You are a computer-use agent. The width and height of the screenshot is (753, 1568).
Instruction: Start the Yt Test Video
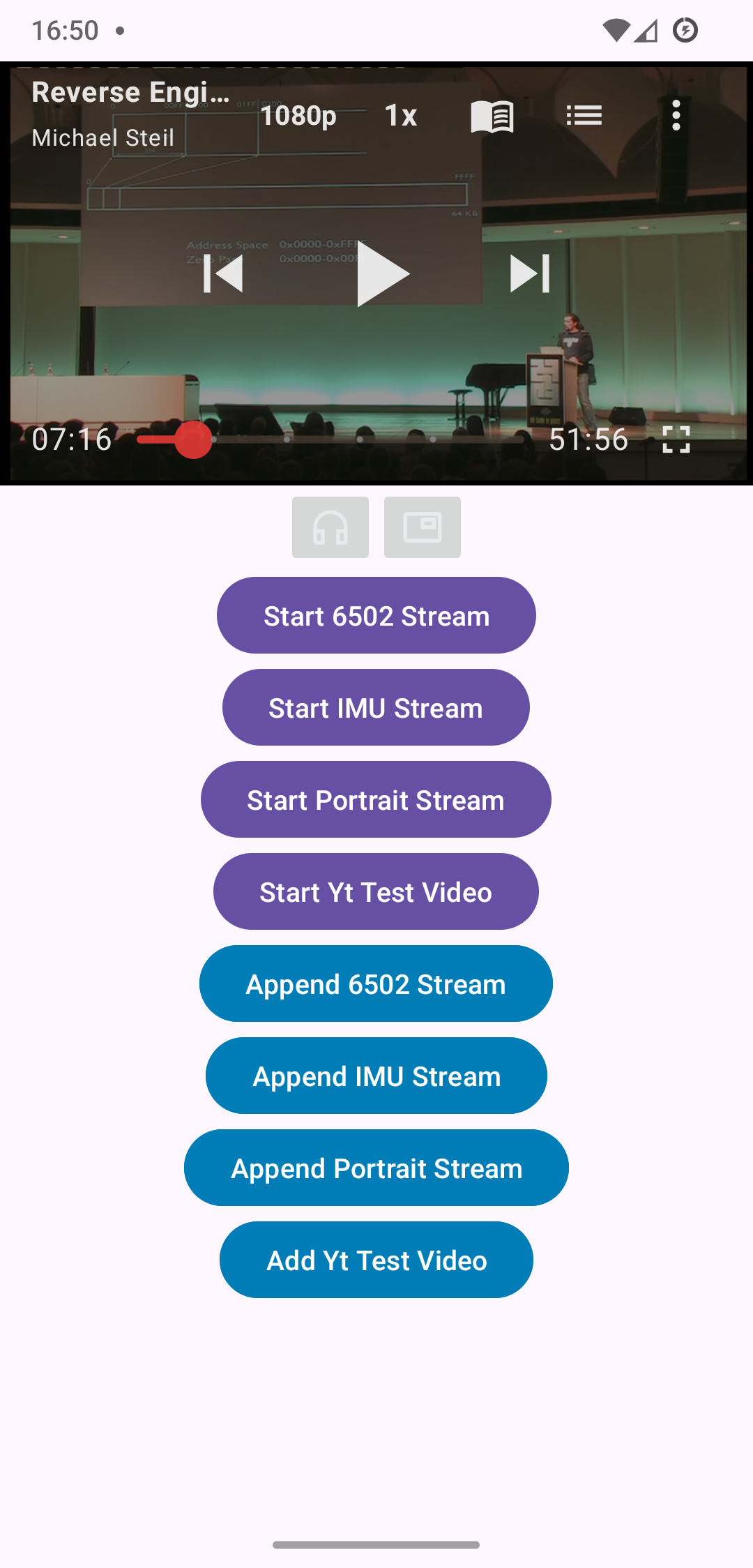point(376,891)
